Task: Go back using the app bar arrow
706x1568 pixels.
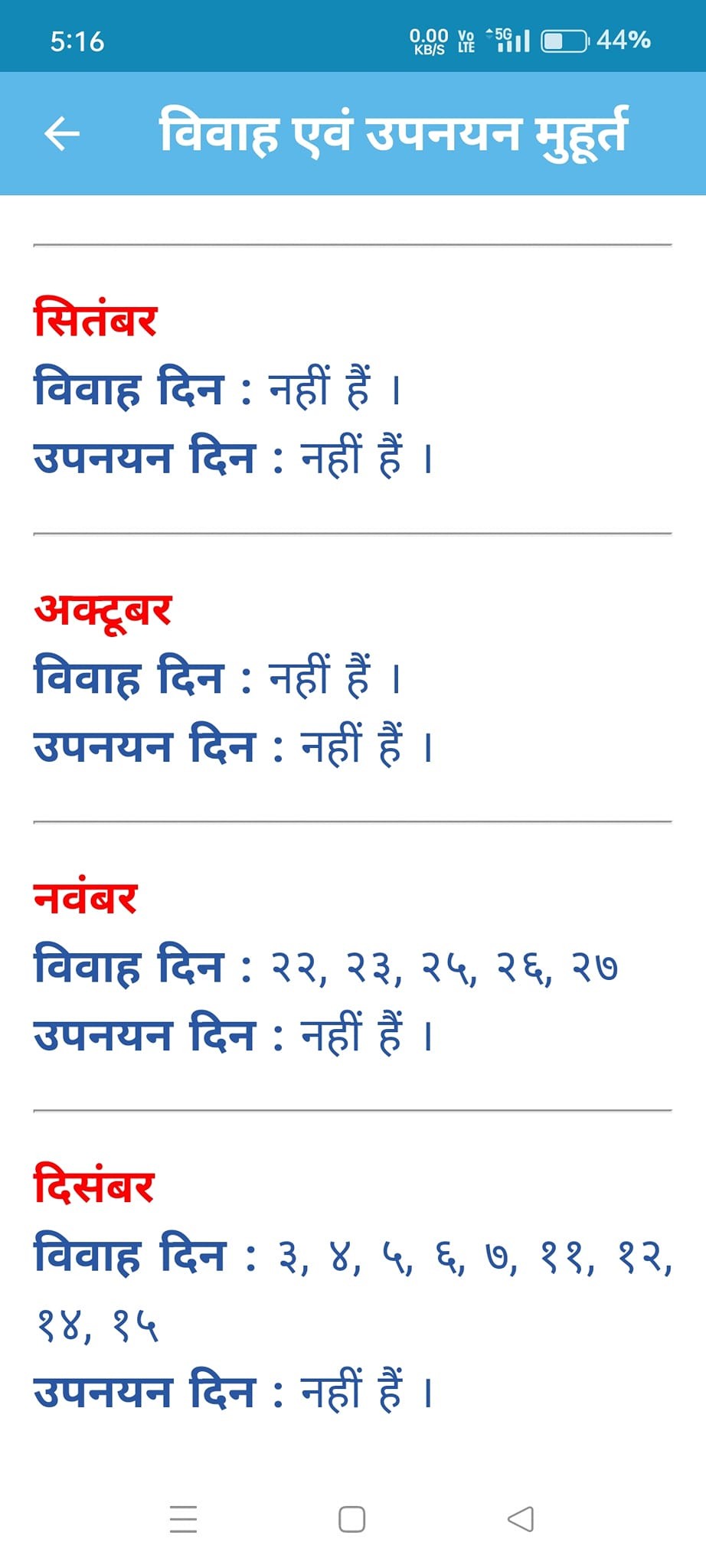Action: coord(62,133)
